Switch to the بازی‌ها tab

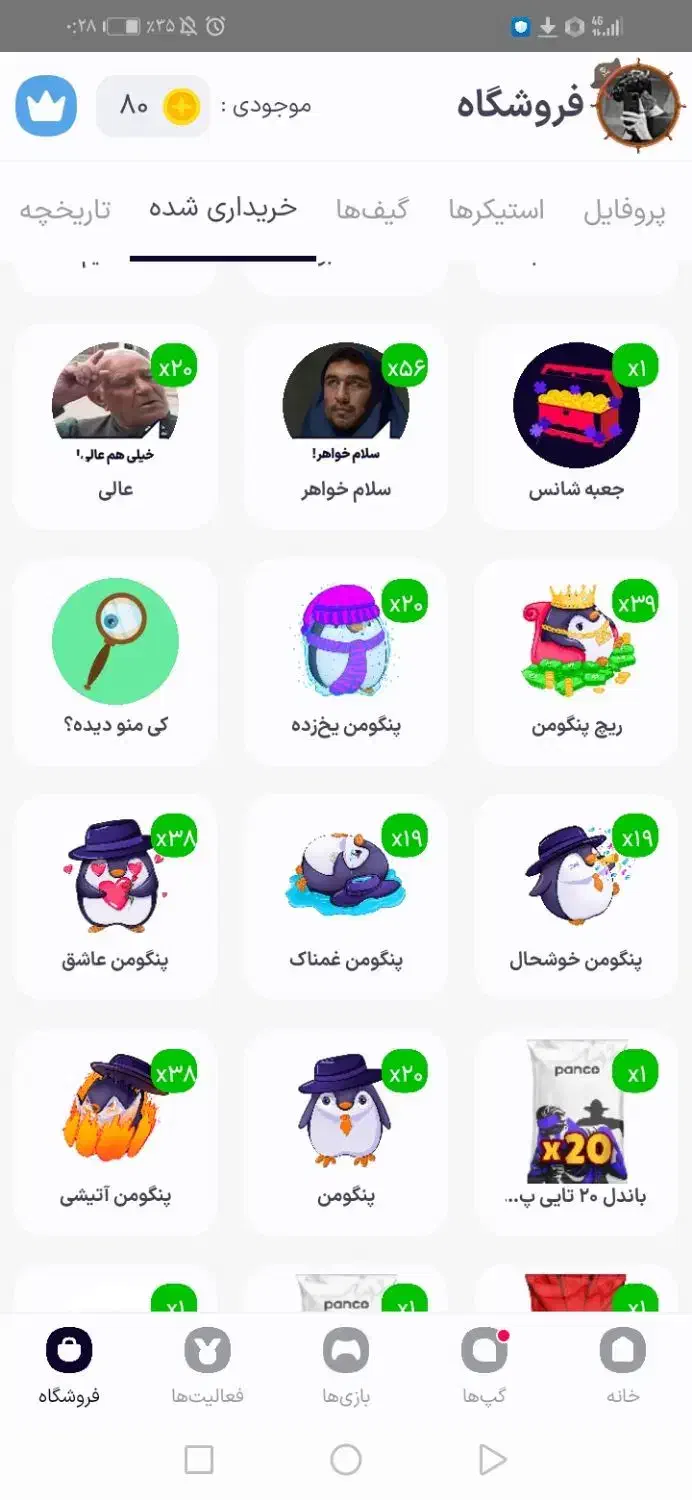(x=346, y=1367)
